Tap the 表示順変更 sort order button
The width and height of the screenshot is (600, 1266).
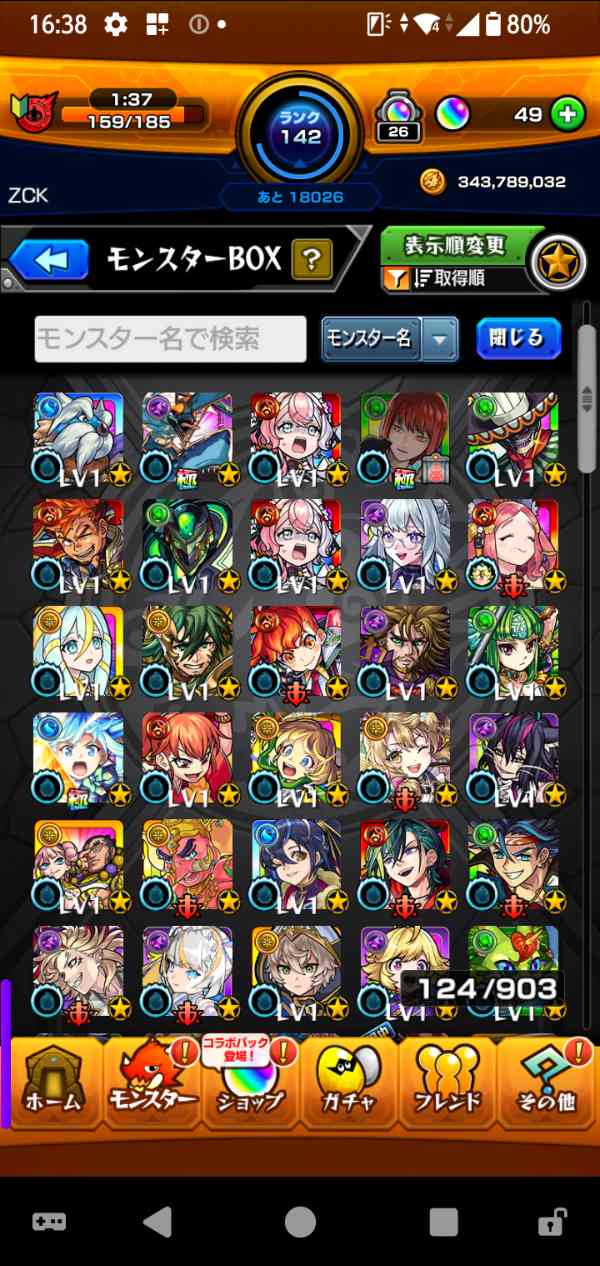[x=455, y=245]
